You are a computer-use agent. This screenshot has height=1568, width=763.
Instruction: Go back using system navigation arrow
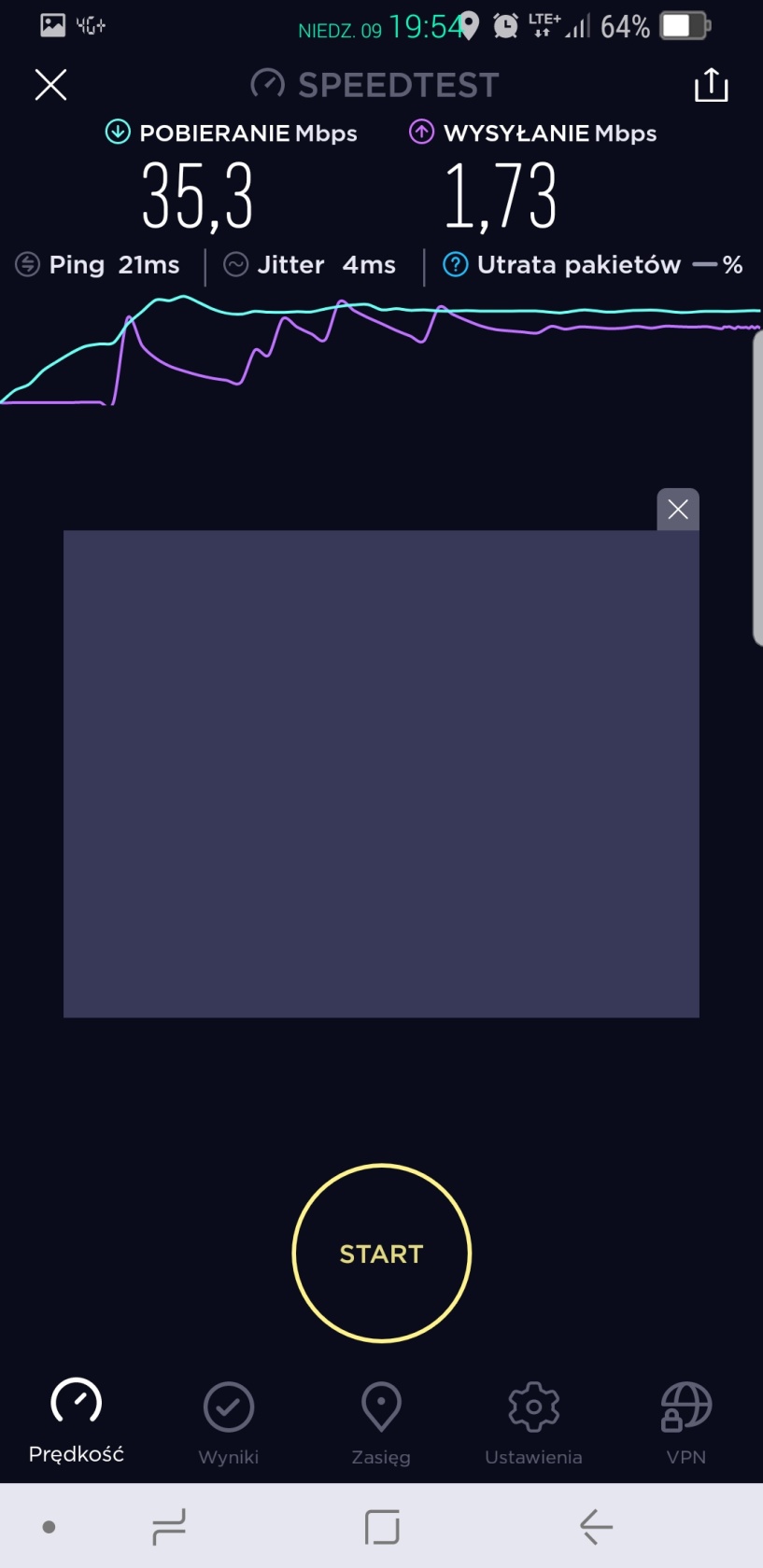596,1527
